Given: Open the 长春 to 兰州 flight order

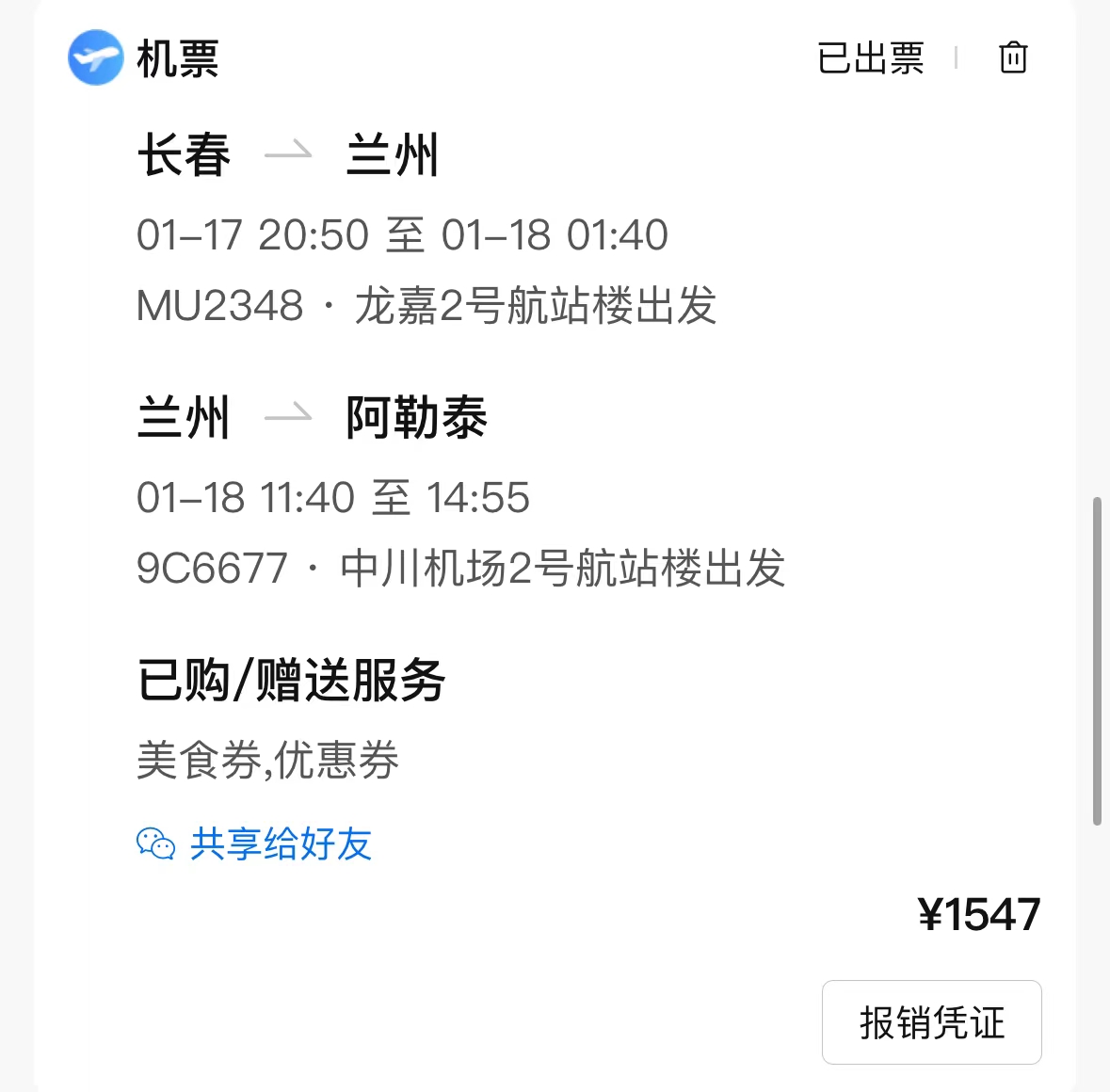Looking at the screenshot, I should pos(287,155).
